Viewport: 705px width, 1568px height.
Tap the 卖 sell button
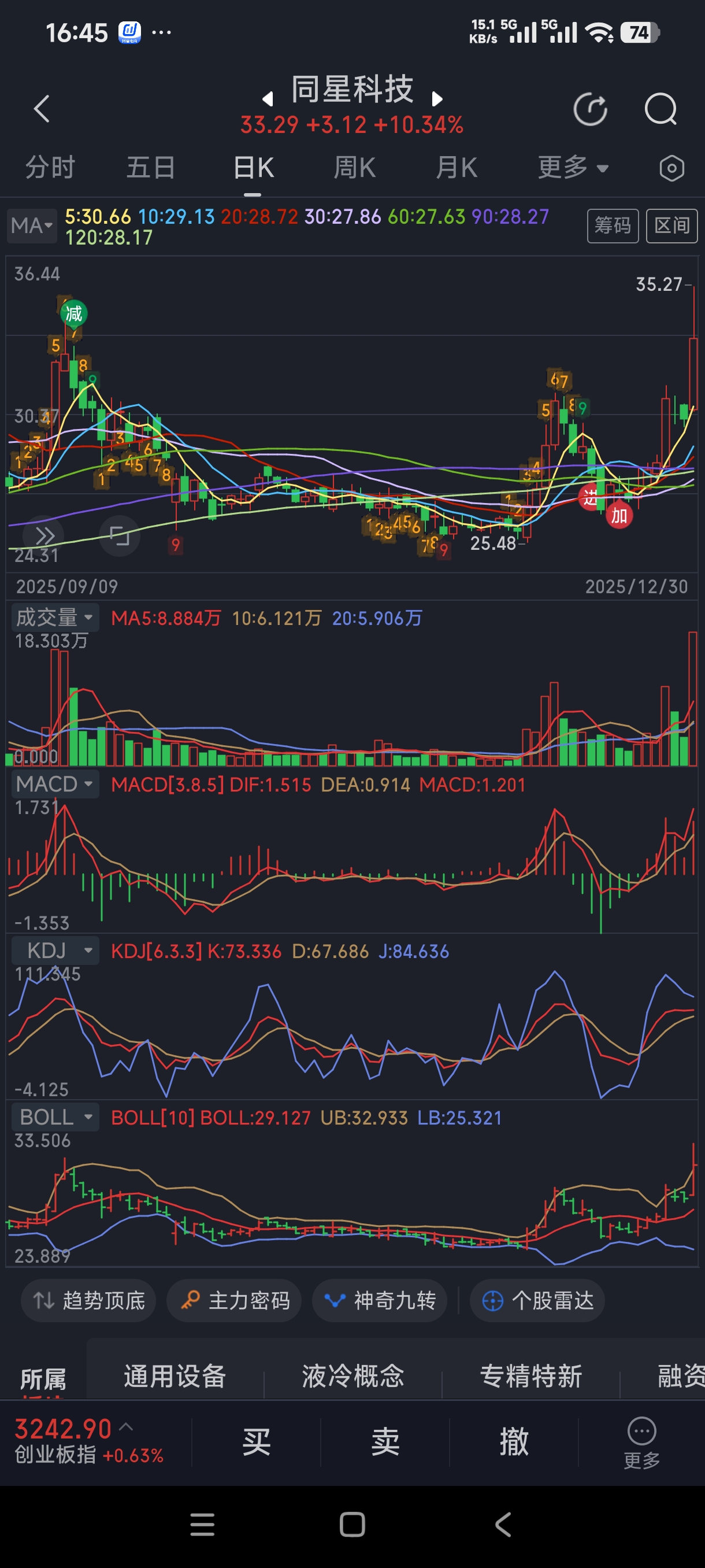pyautogui.click(x=385, y=1441)
